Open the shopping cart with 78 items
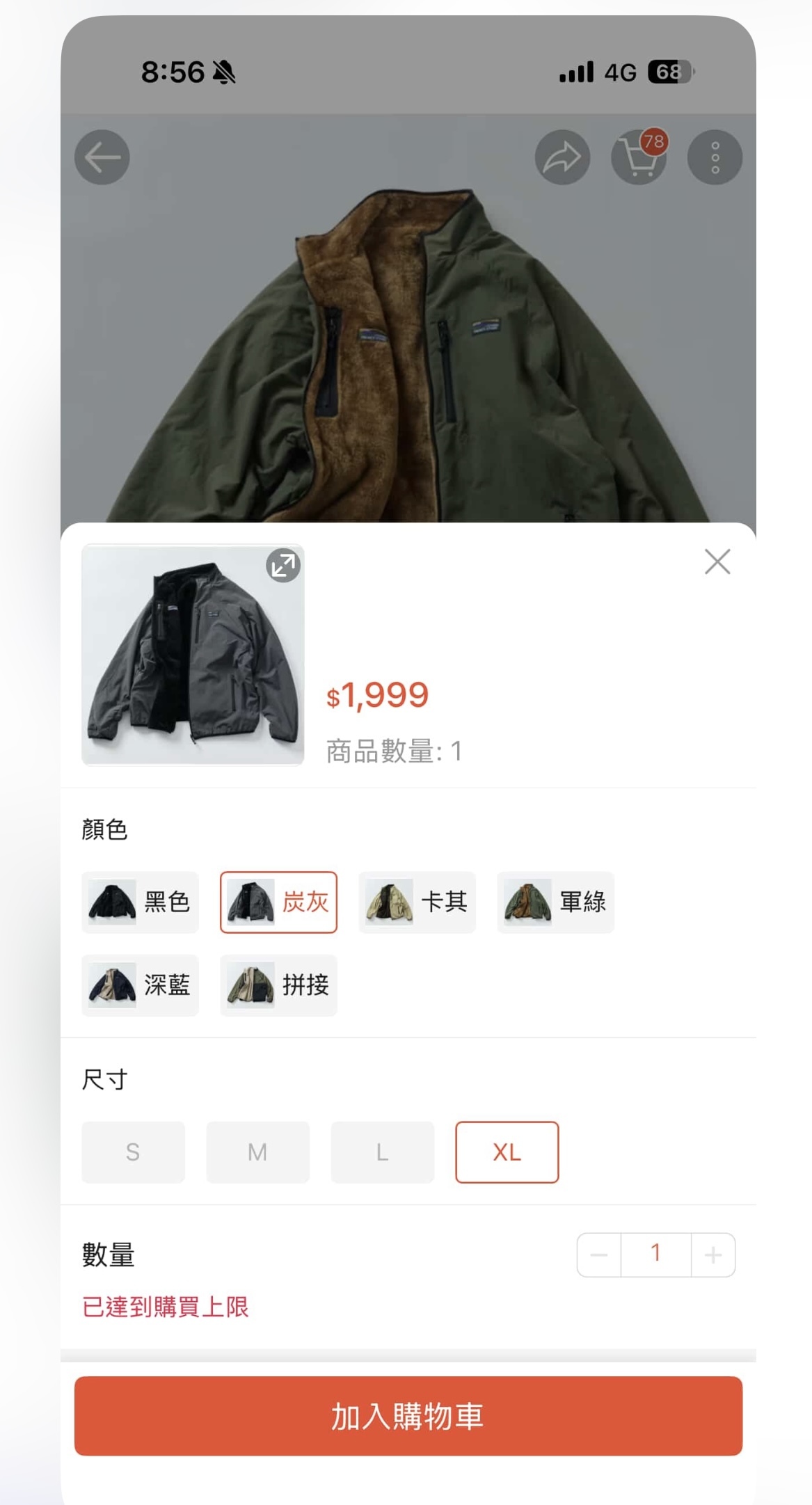The image size is (812, 1505). (639, 157)
